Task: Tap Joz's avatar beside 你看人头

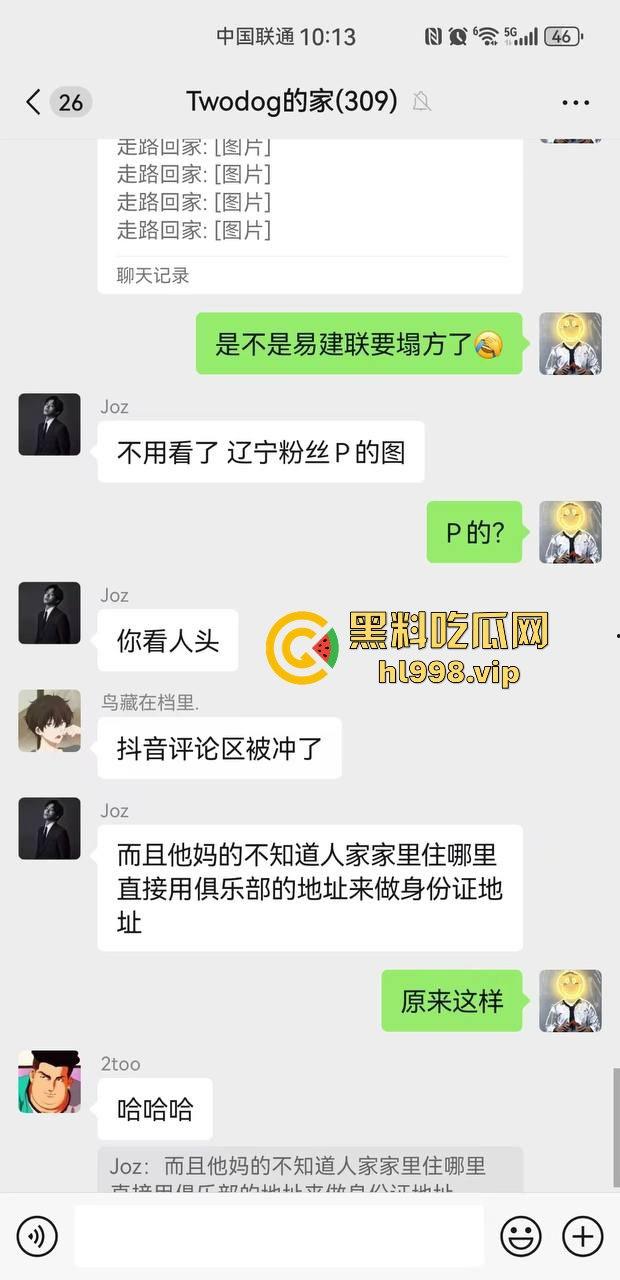Action: click(49, 613)
